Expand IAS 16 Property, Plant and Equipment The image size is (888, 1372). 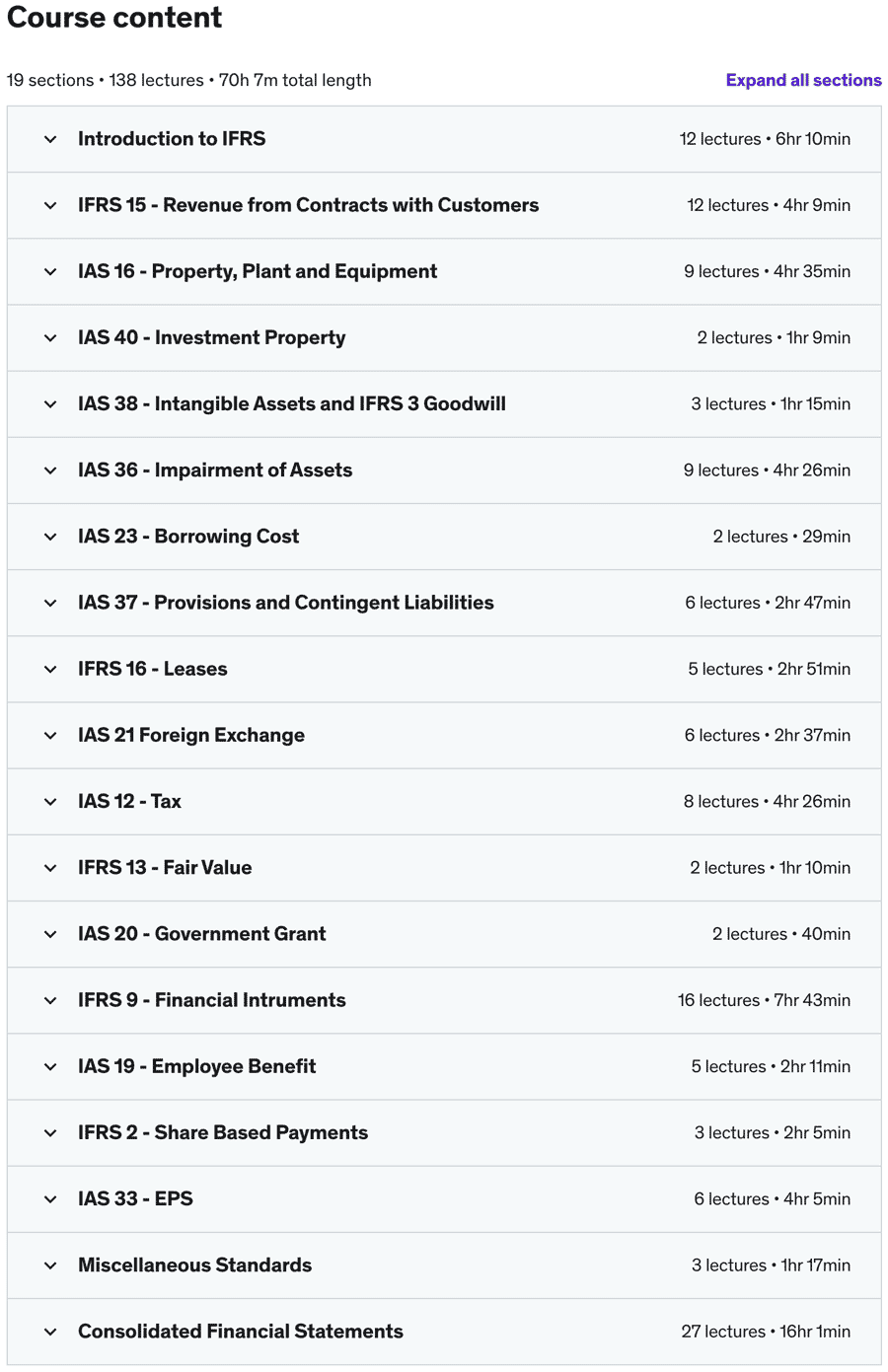click(x=257, y=271)
